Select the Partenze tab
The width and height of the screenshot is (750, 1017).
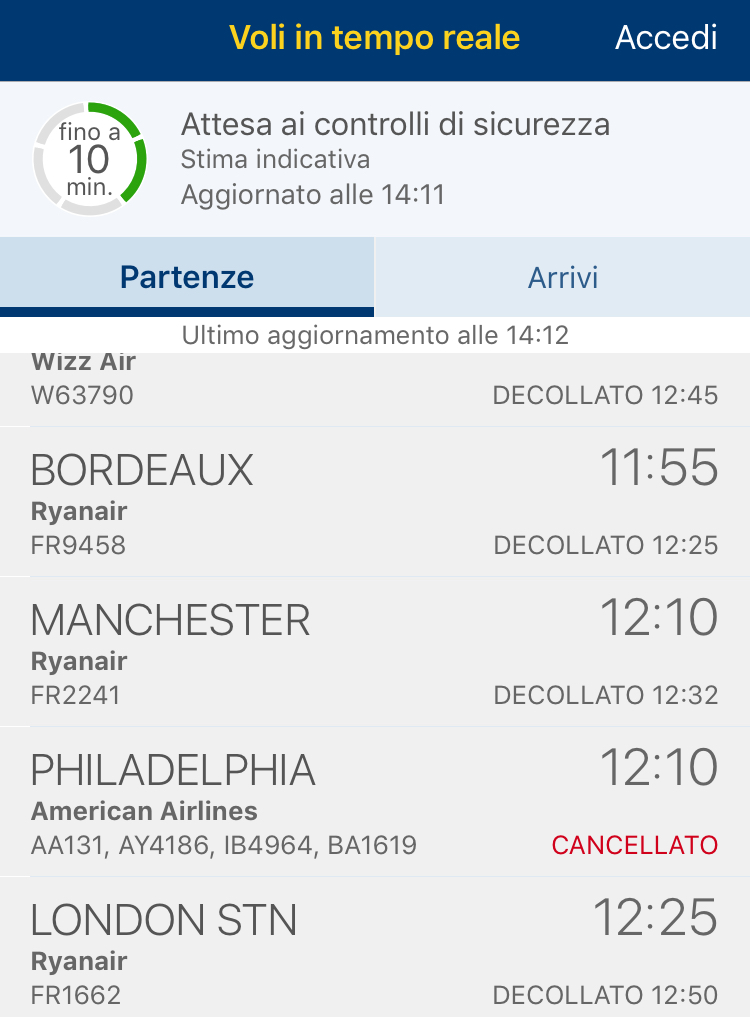tap(187, 277)
